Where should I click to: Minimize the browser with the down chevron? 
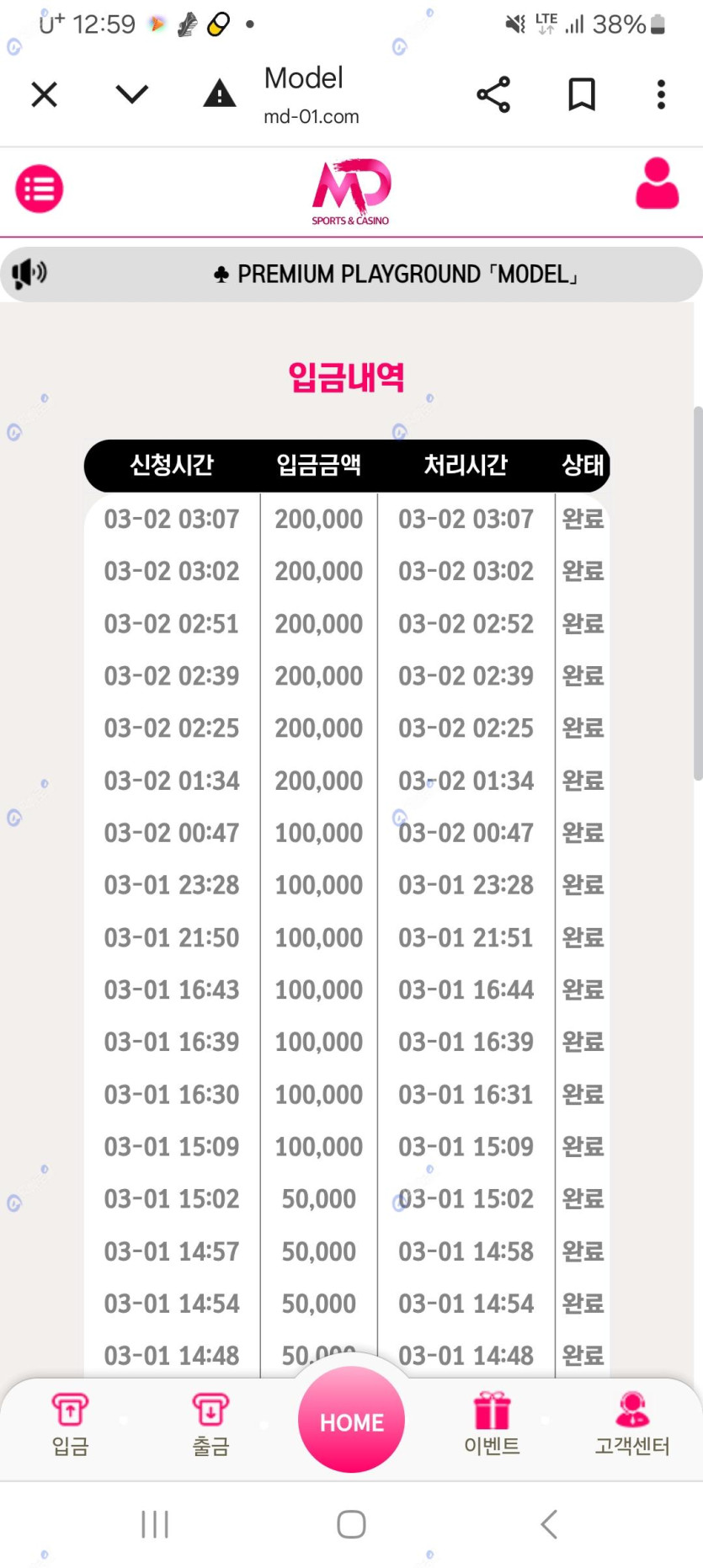(131, 94)
